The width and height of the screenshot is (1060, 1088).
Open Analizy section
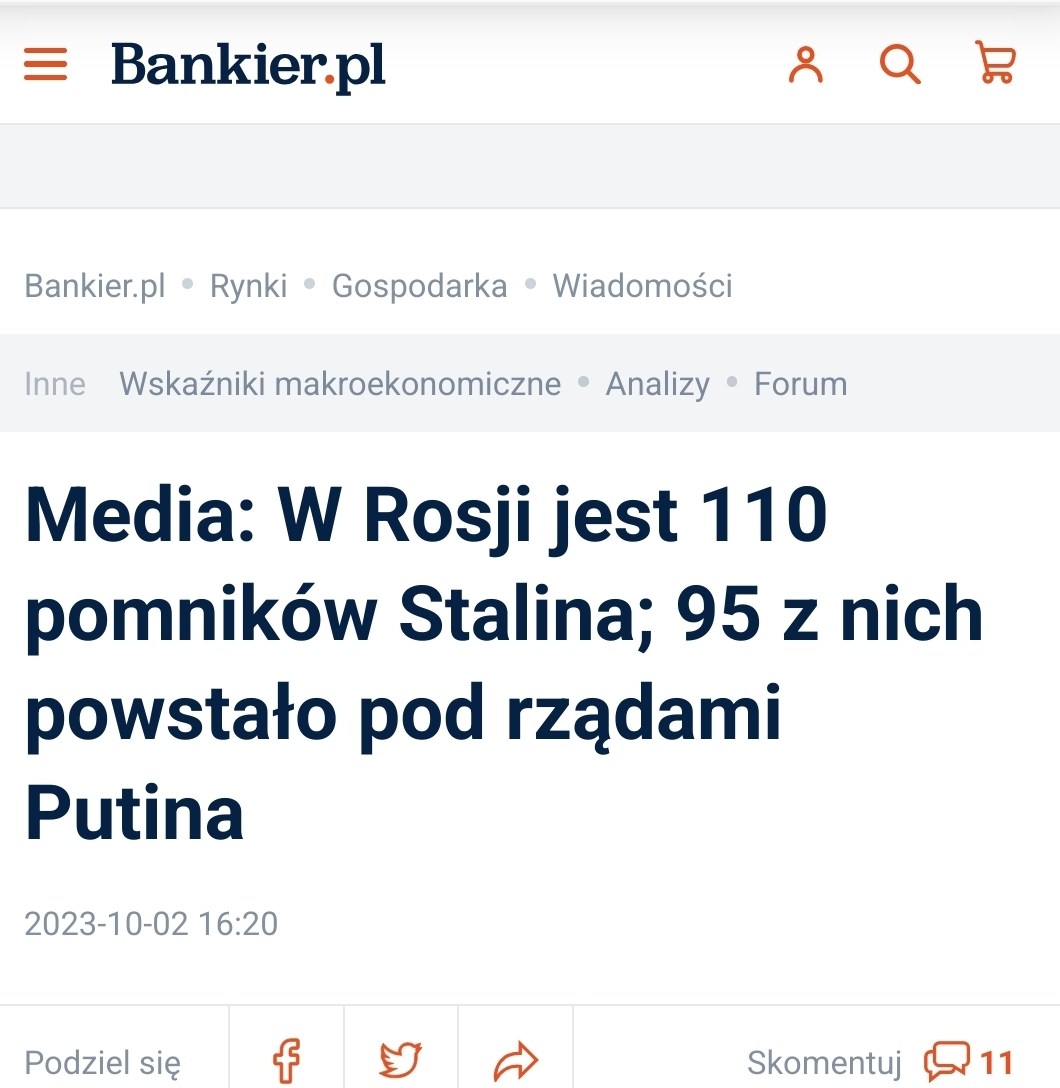pos(657,384)
